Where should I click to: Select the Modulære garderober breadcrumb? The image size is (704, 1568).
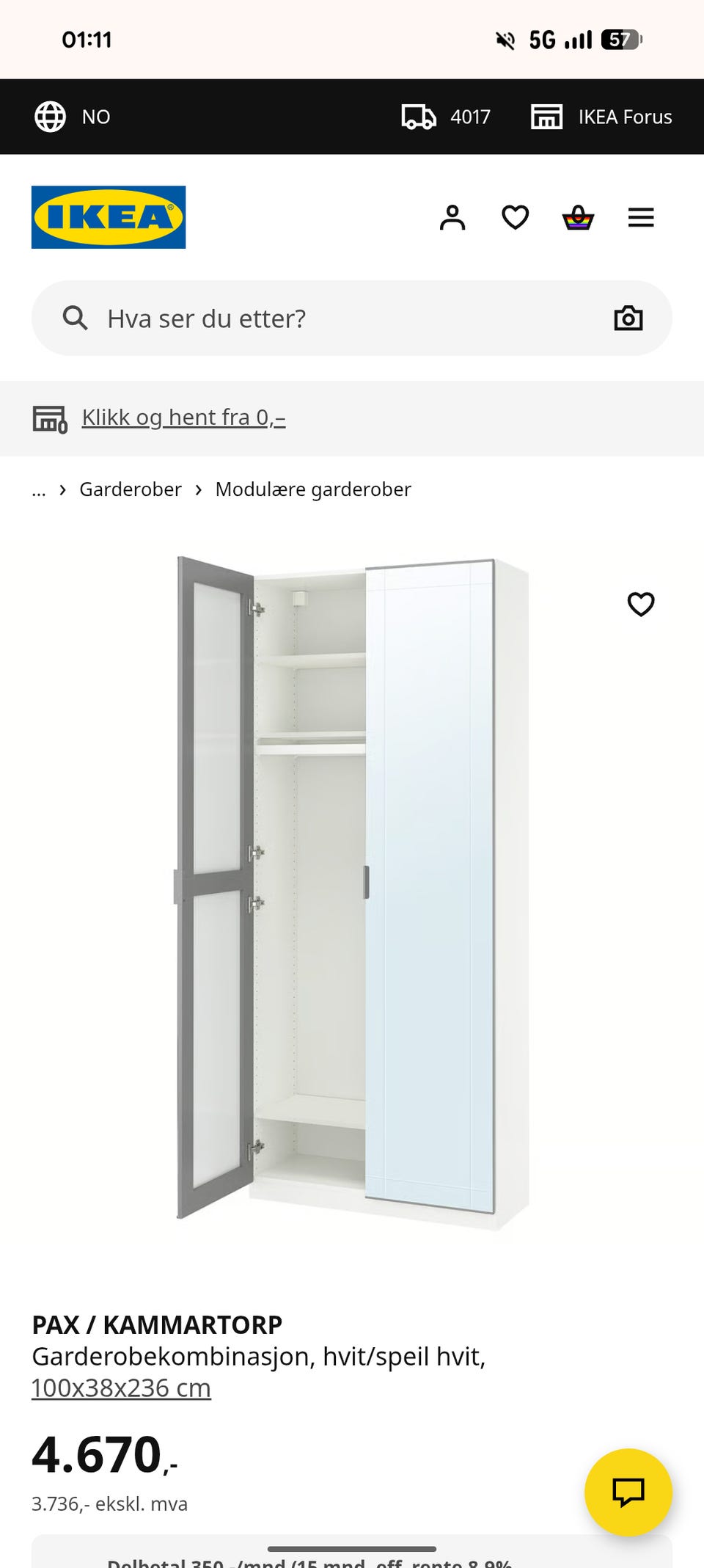312,489
